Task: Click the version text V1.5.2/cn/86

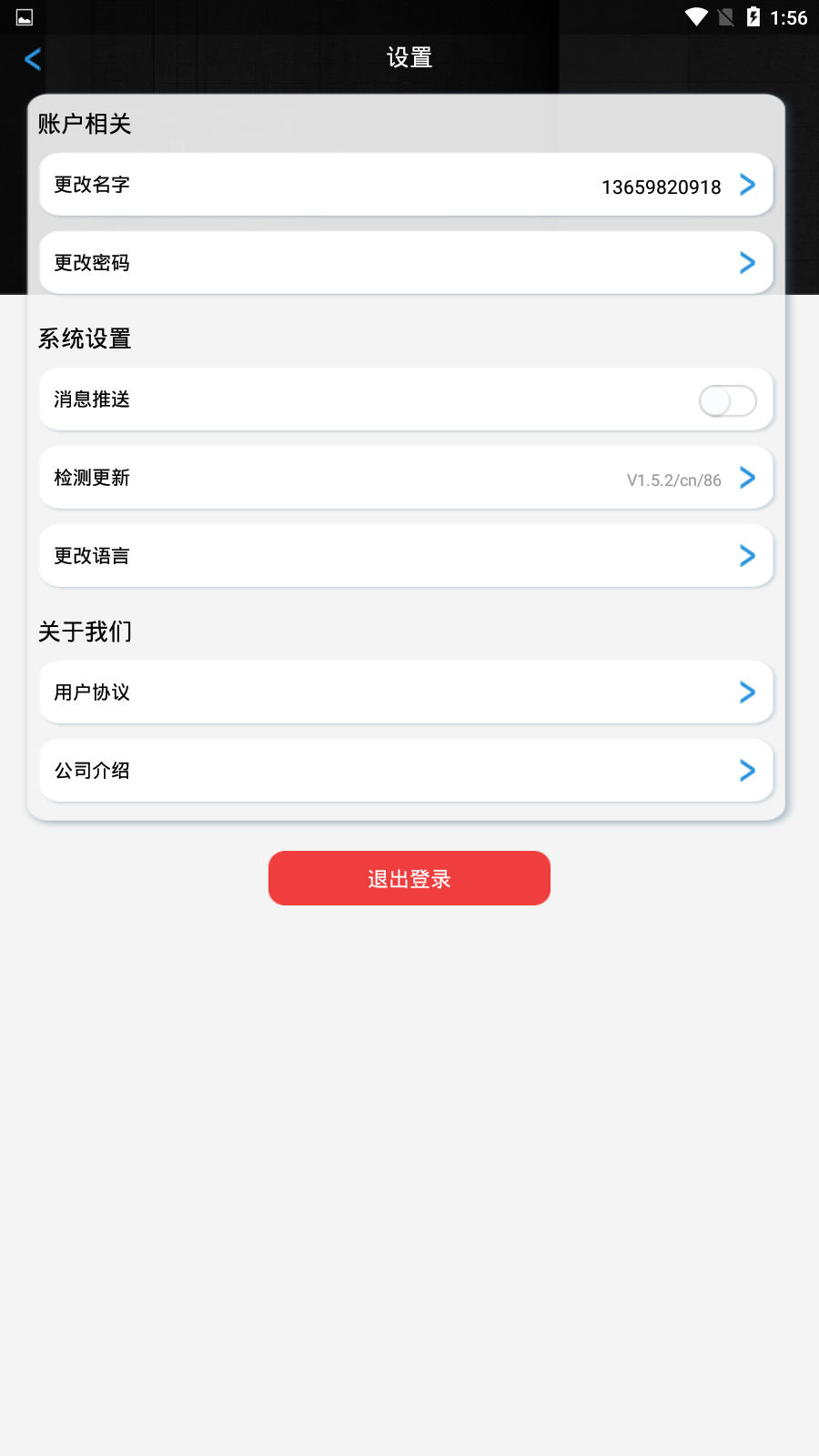Action: [x=673, y=480]
